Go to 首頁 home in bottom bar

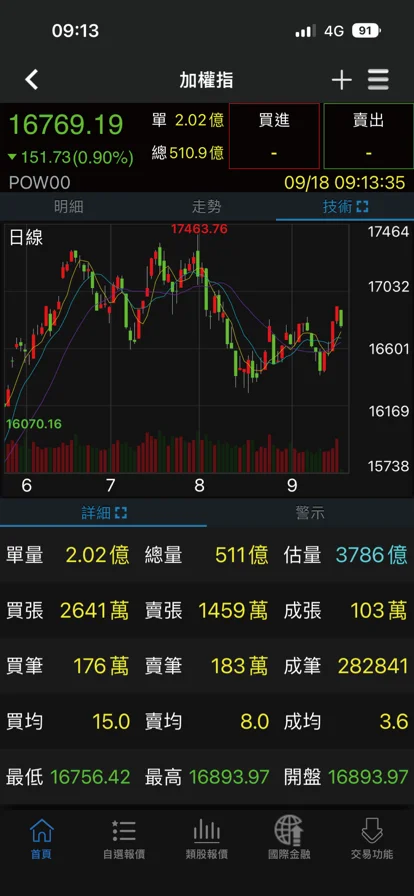tap(41, 838)
